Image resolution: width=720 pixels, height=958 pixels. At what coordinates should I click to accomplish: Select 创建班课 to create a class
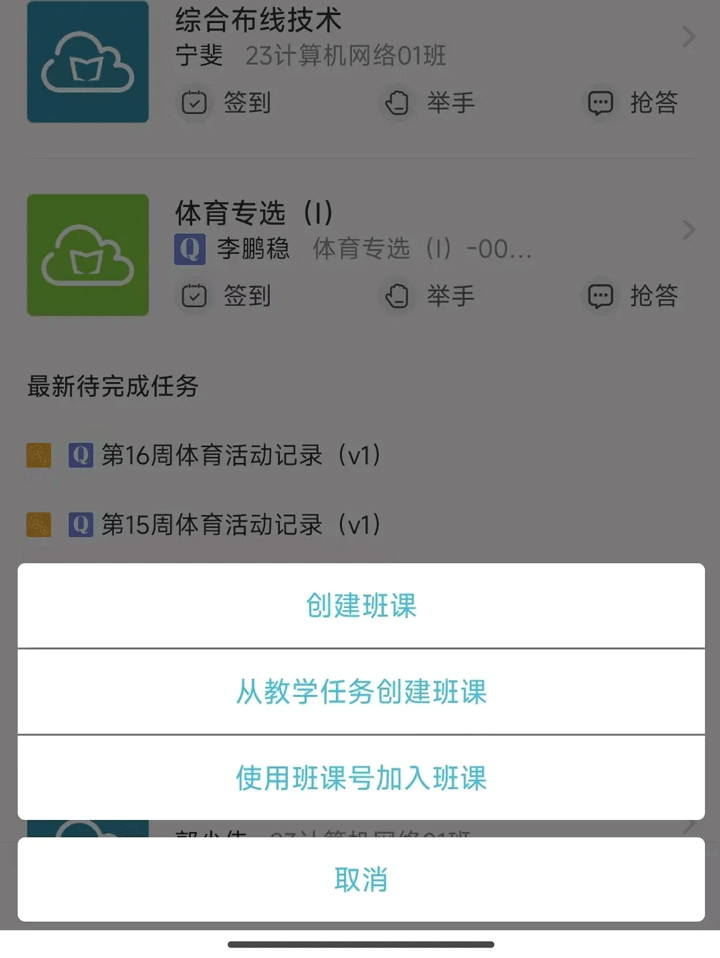(x=361, y=606)
